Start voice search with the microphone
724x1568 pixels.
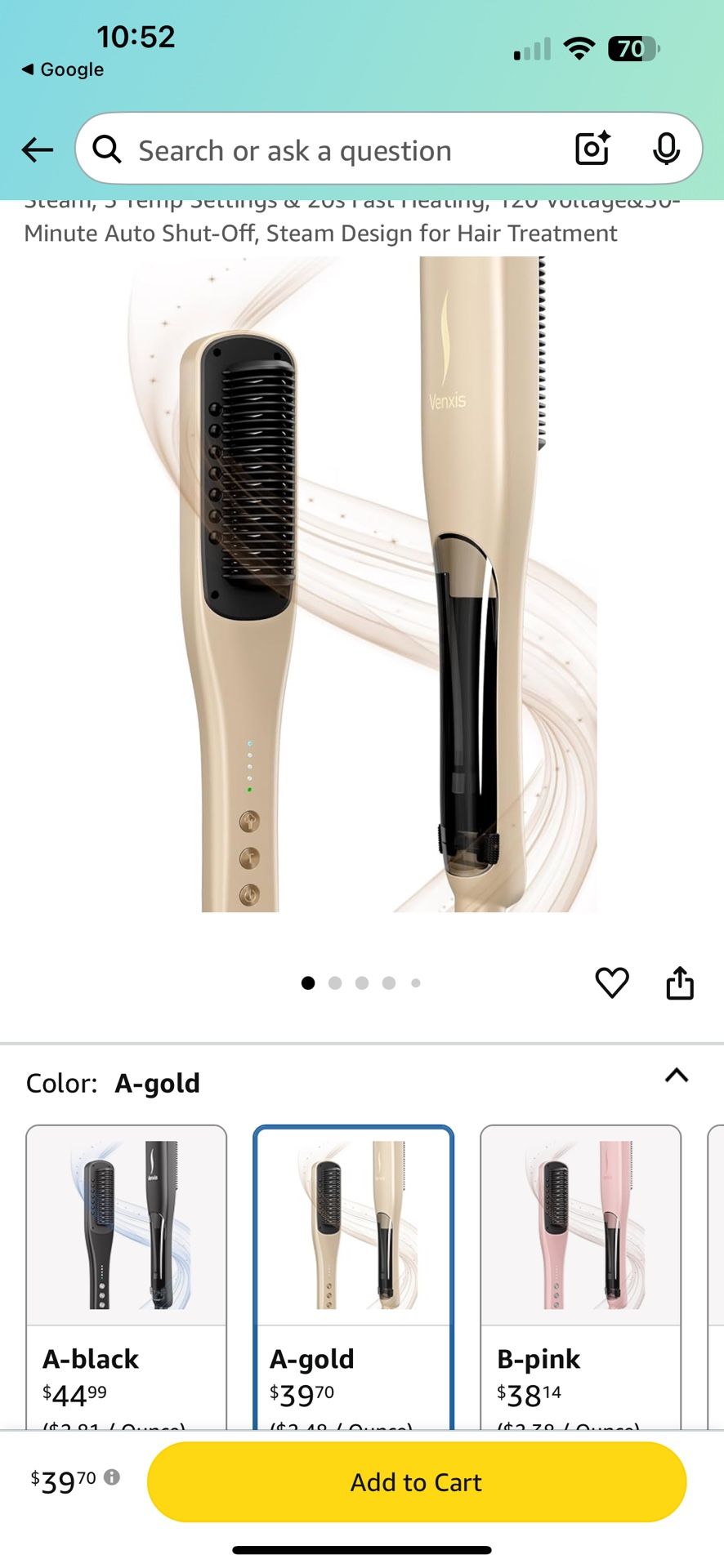(666, 149)
